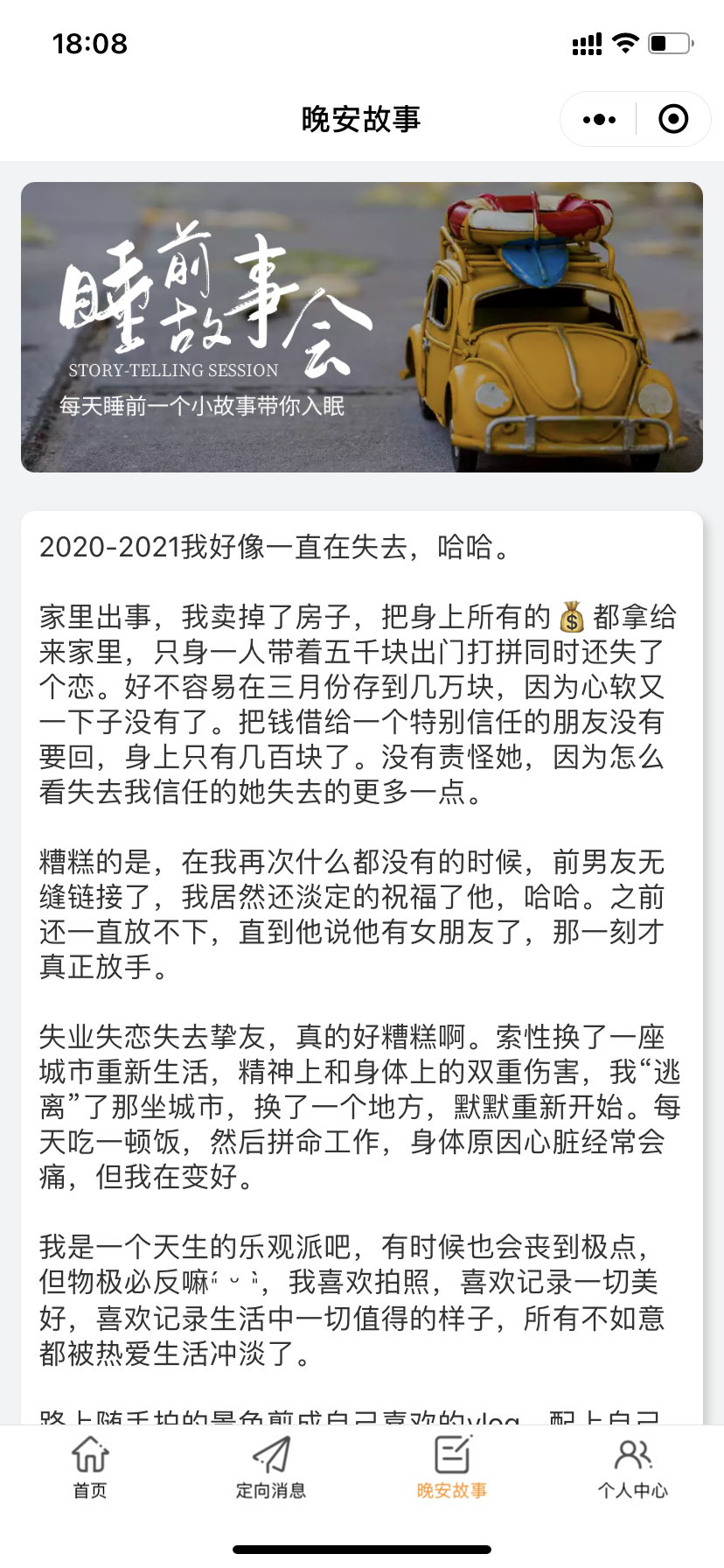Select the 晚安故事 tab
This screenshot has height=1568, width=724.
[452, 1467]
